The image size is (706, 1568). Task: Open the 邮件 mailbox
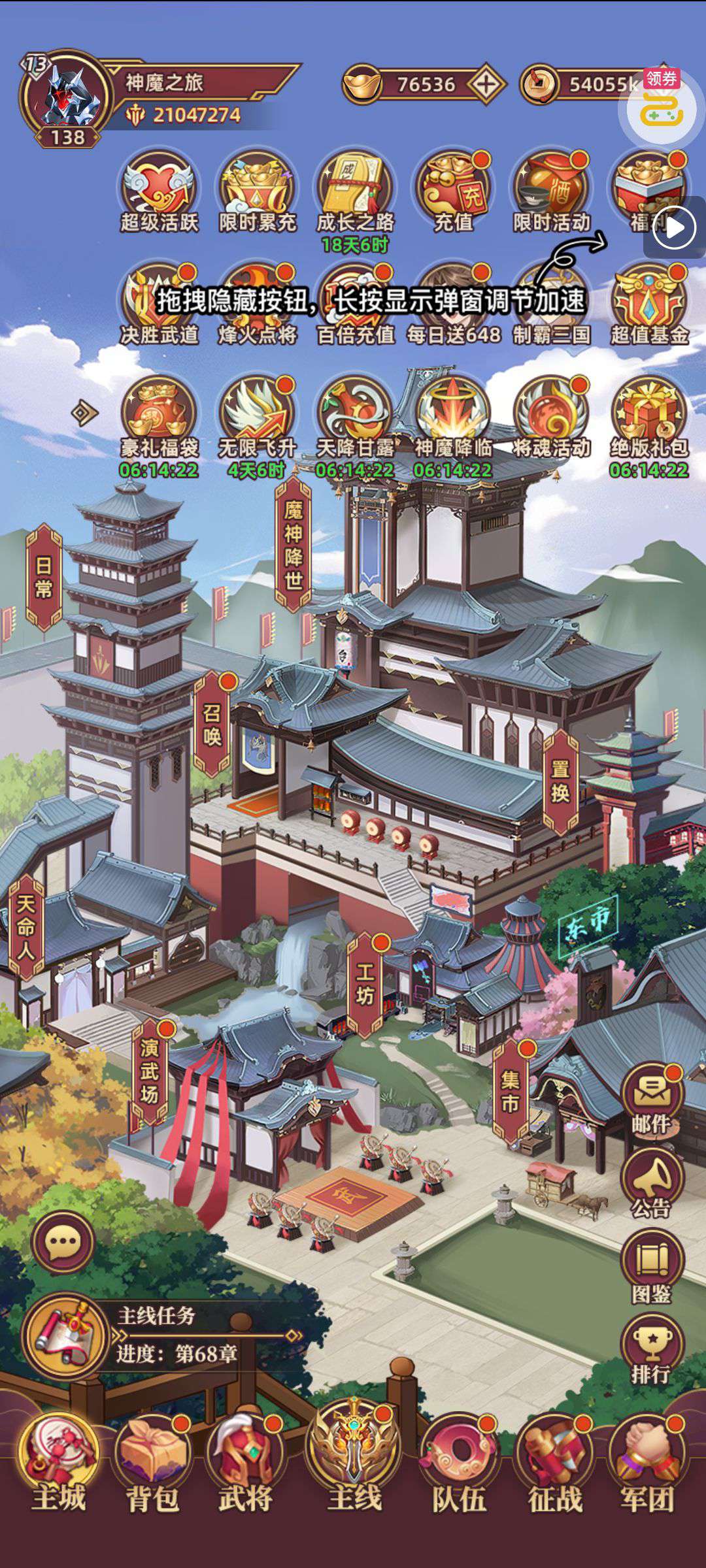click(651, 1099)
